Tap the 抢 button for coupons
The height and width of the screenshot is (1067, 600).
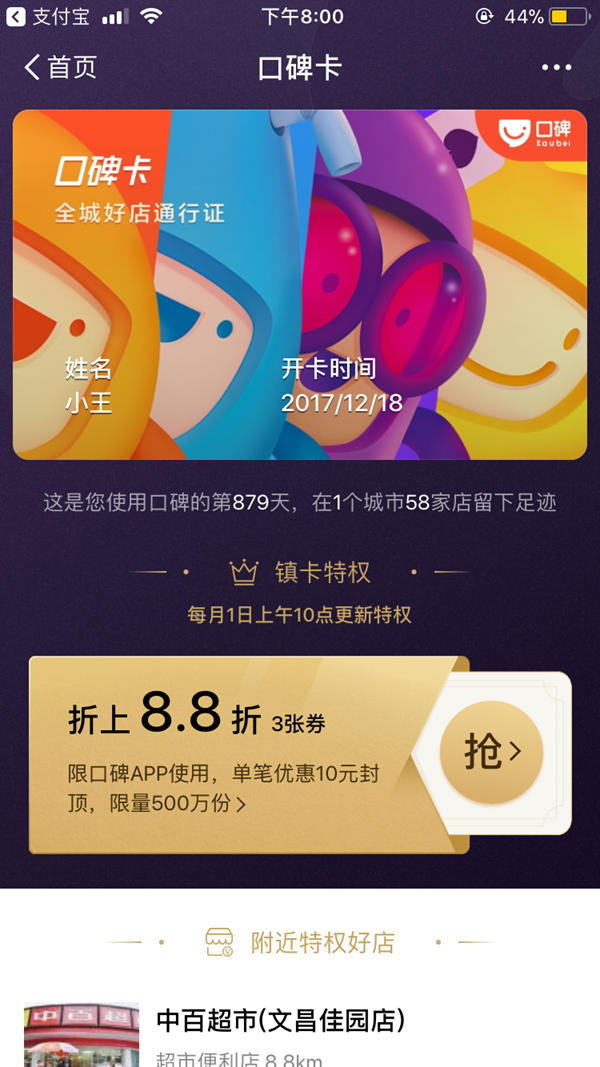tap(491, 752)
